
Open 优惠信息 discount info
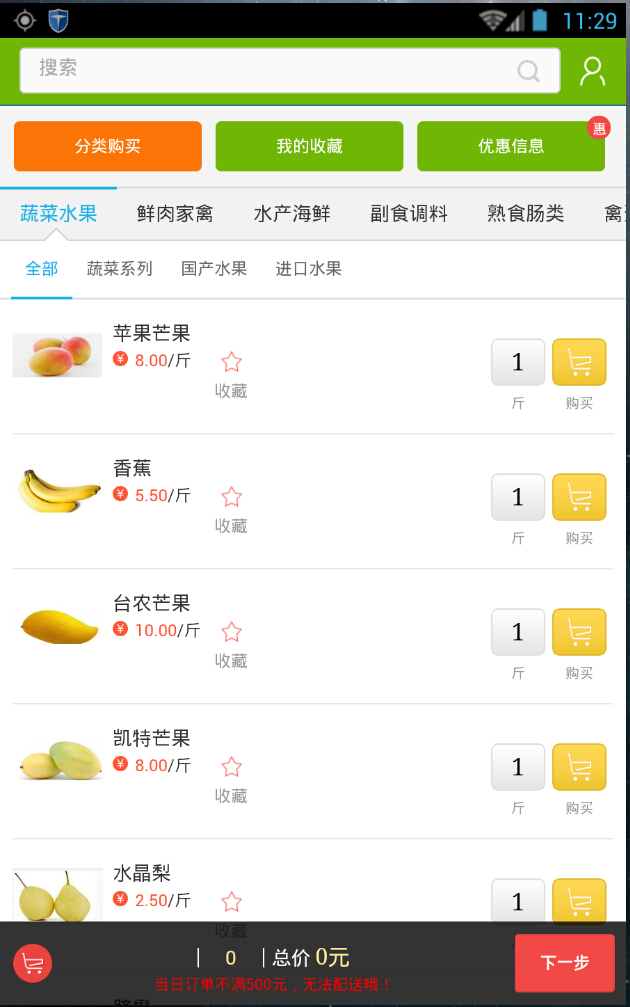click(x=511, y=146)
